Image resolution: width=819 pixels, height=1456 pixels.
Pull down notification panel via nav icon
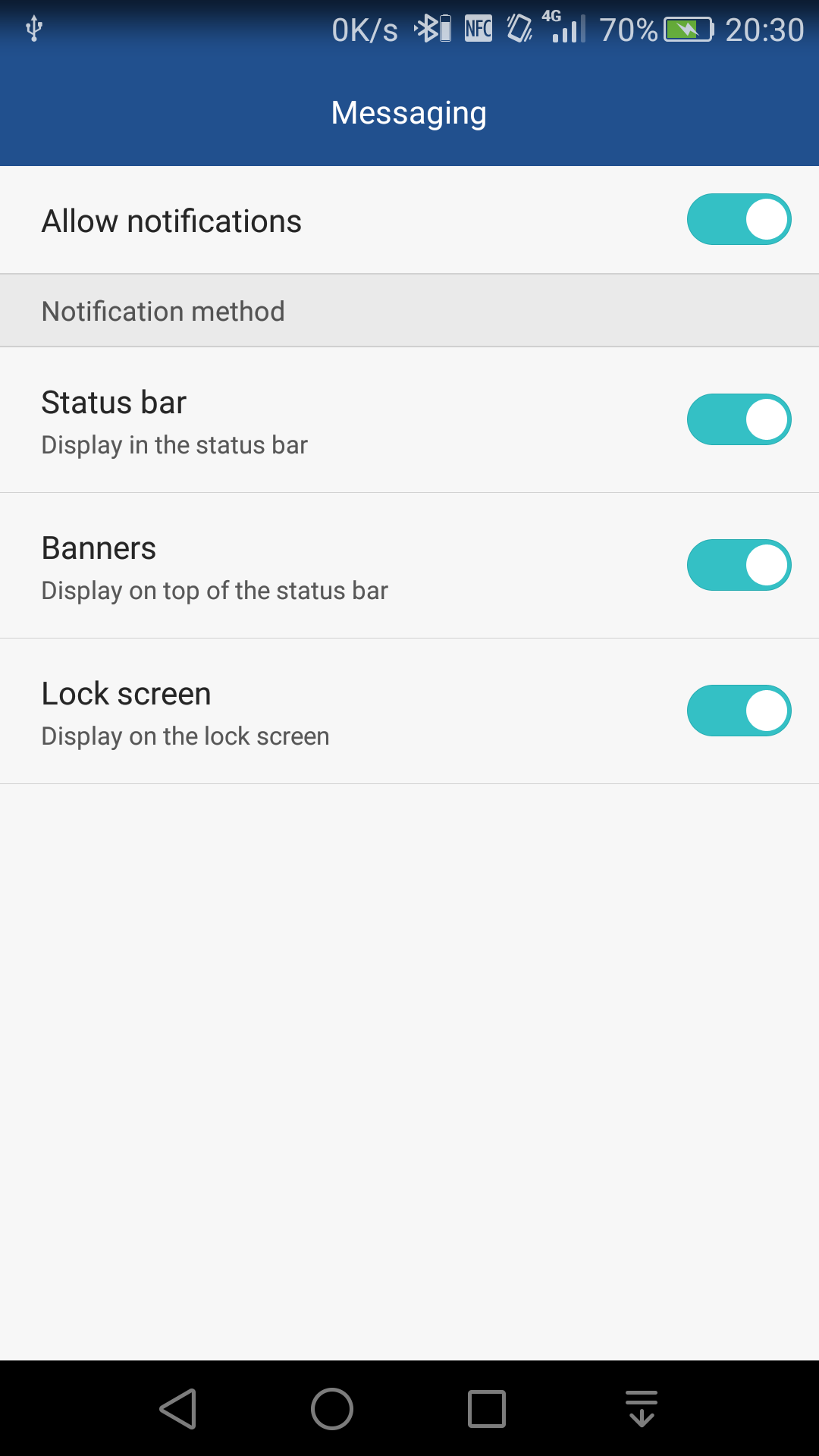642,1409
